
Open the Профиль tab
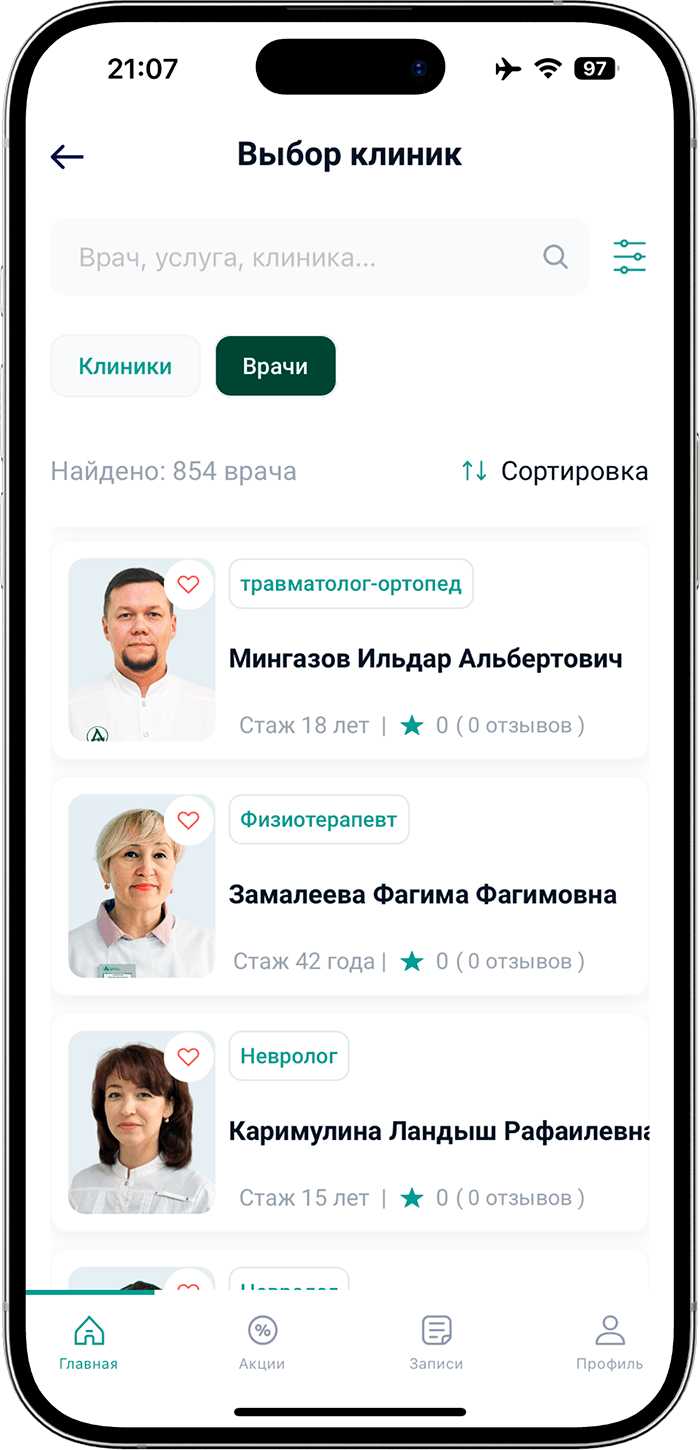pyautogui.click(x=609, y=1342)
